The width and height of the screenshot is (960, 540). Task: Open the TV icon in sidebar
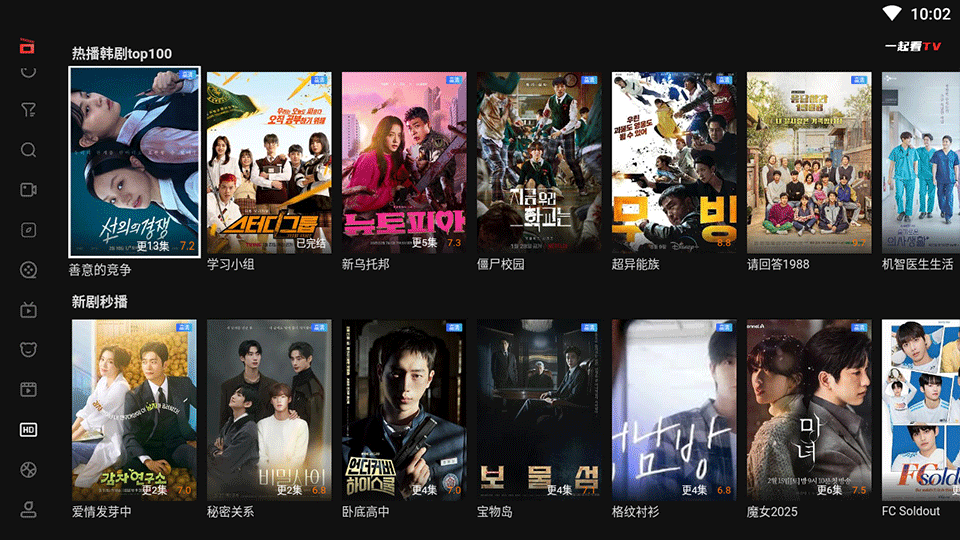28,309
